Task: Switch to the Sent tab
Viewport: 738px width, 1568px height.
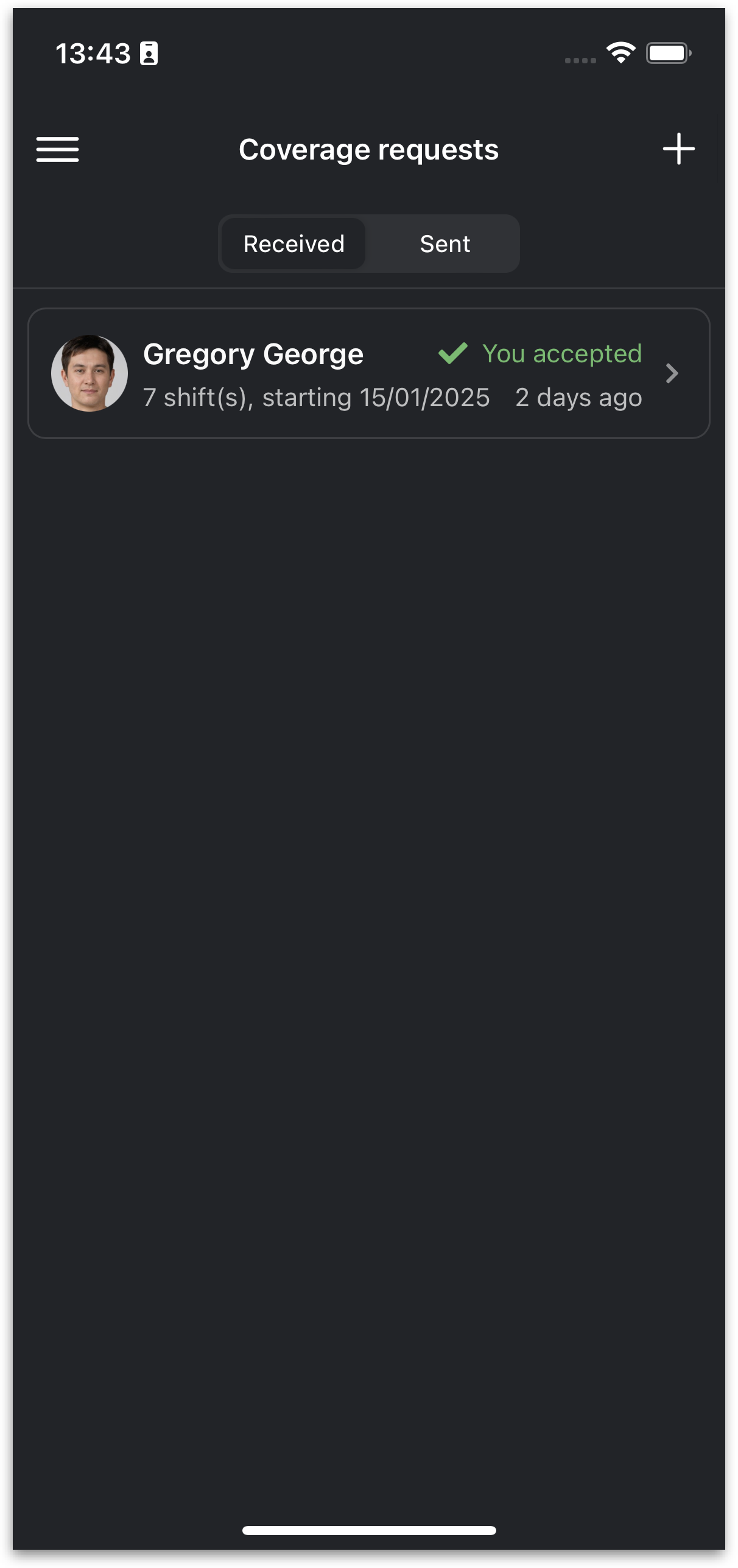Action: pos(445,244)
